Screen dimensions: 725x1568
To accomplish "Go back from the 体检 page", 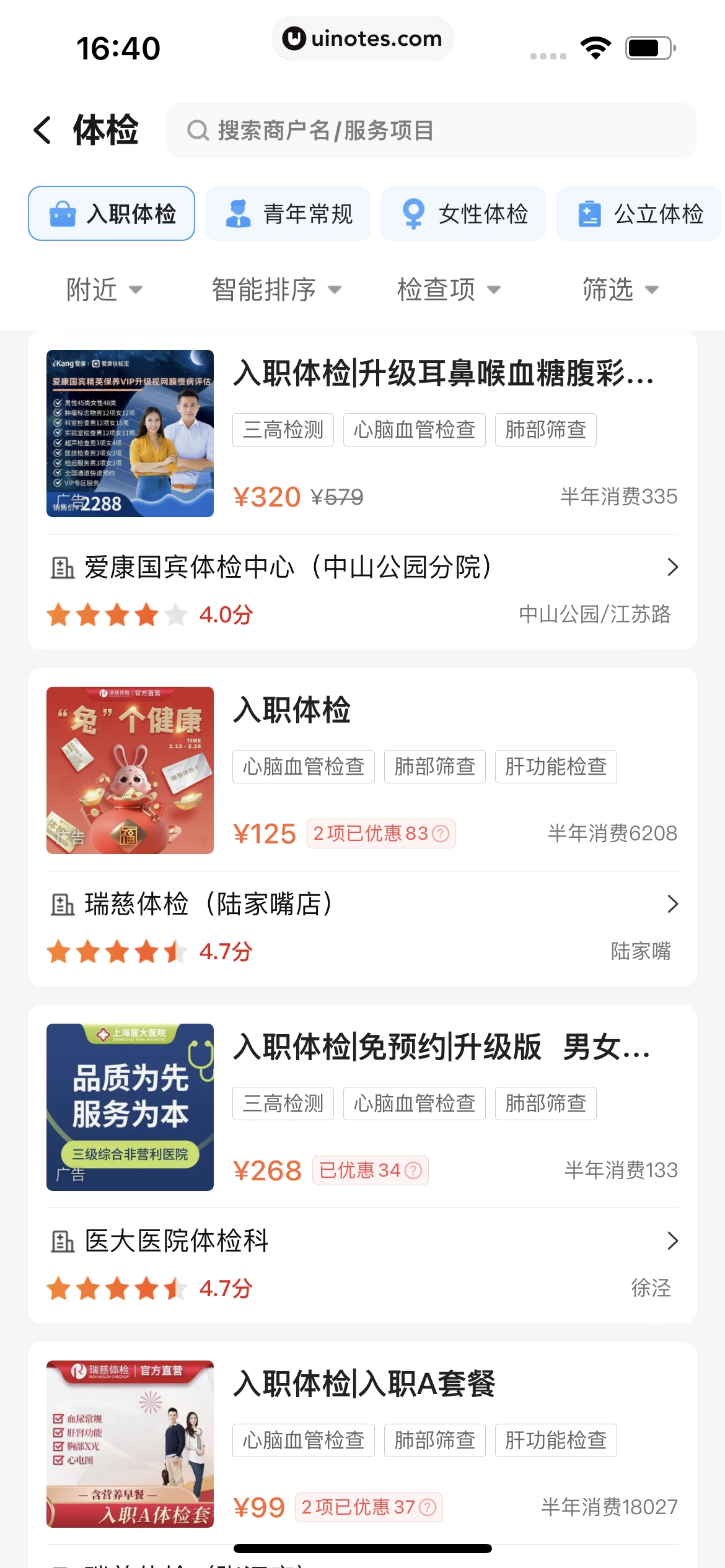I will point(43,130).
